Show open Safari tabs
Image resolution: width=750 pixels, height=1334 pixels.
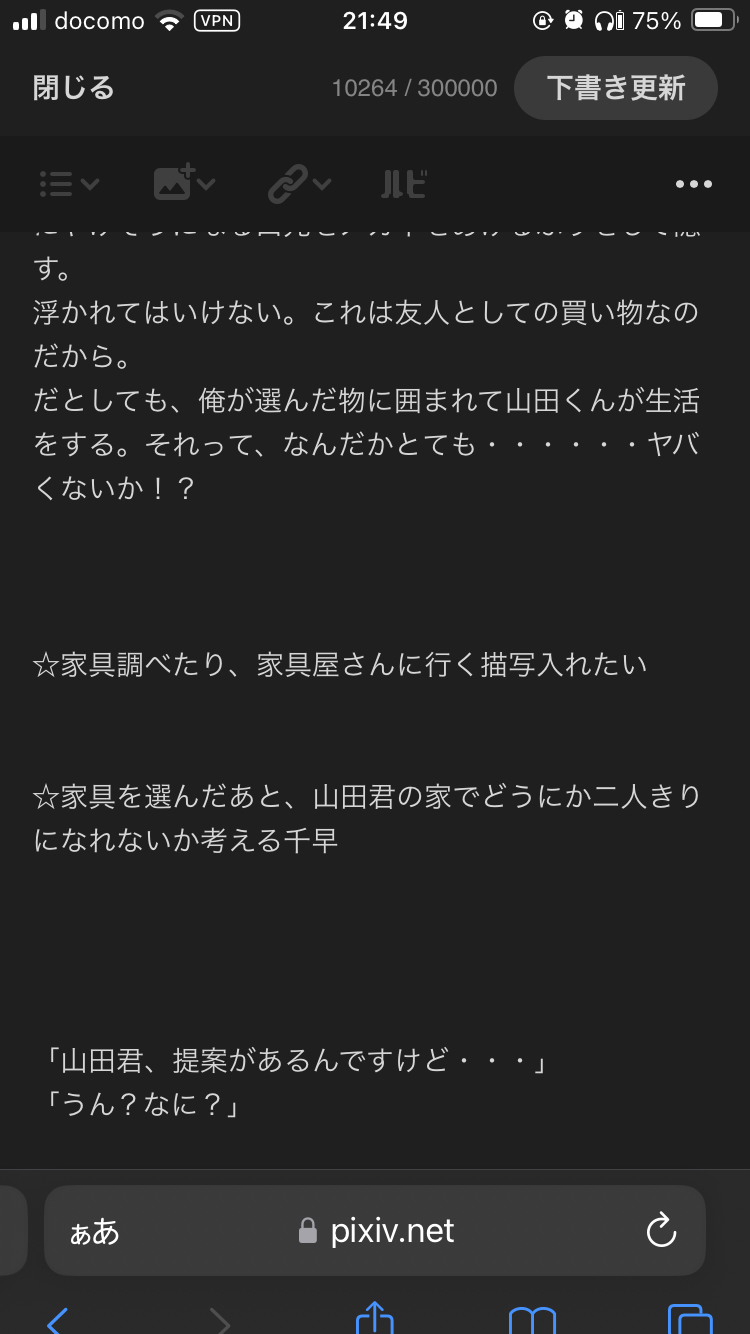coord(689,1320)
